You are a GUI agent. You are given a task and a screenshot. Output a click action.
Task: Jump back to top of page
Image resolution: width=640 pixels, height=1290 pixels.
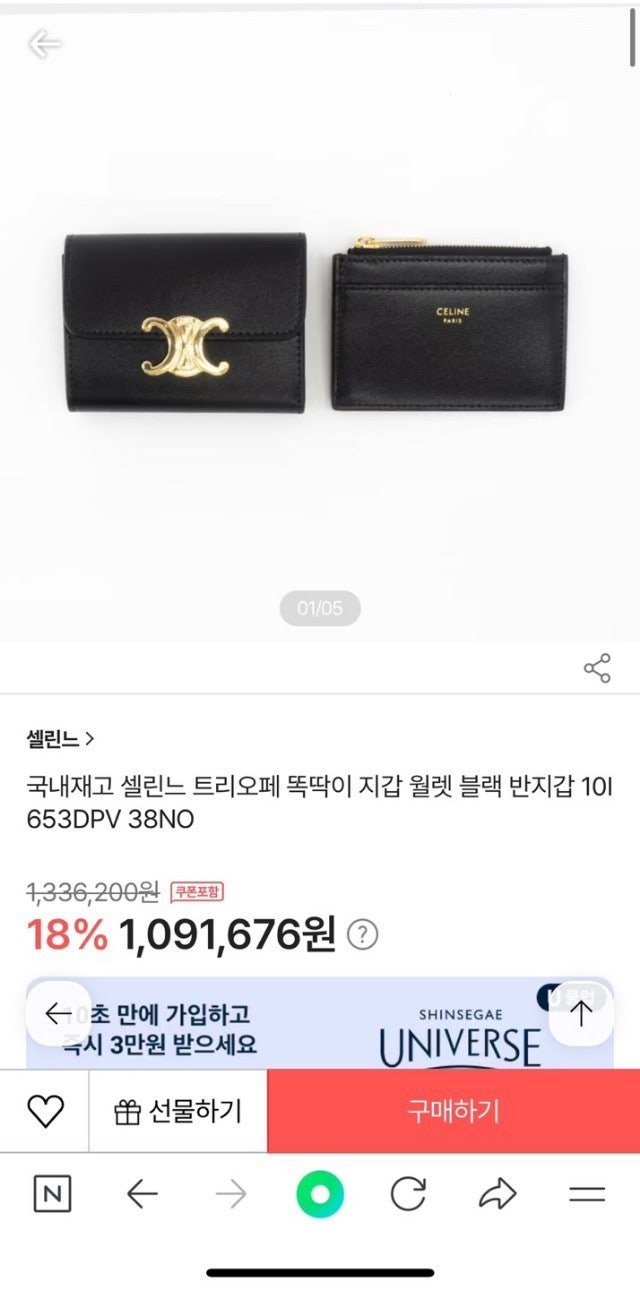coord(581,1013)
